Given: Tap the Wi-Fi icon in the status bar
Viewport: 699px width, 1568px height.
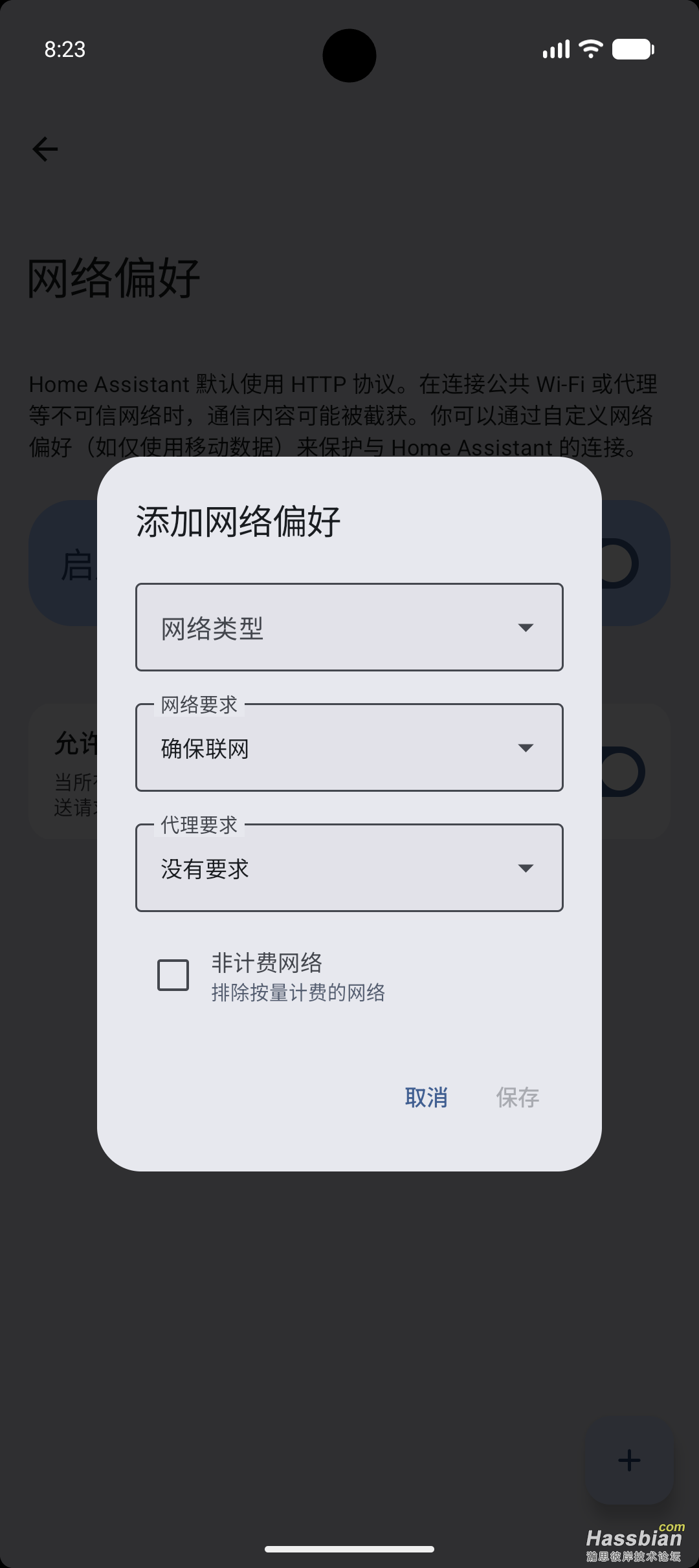Looking at the screenshot, I should tap(590, 49).
